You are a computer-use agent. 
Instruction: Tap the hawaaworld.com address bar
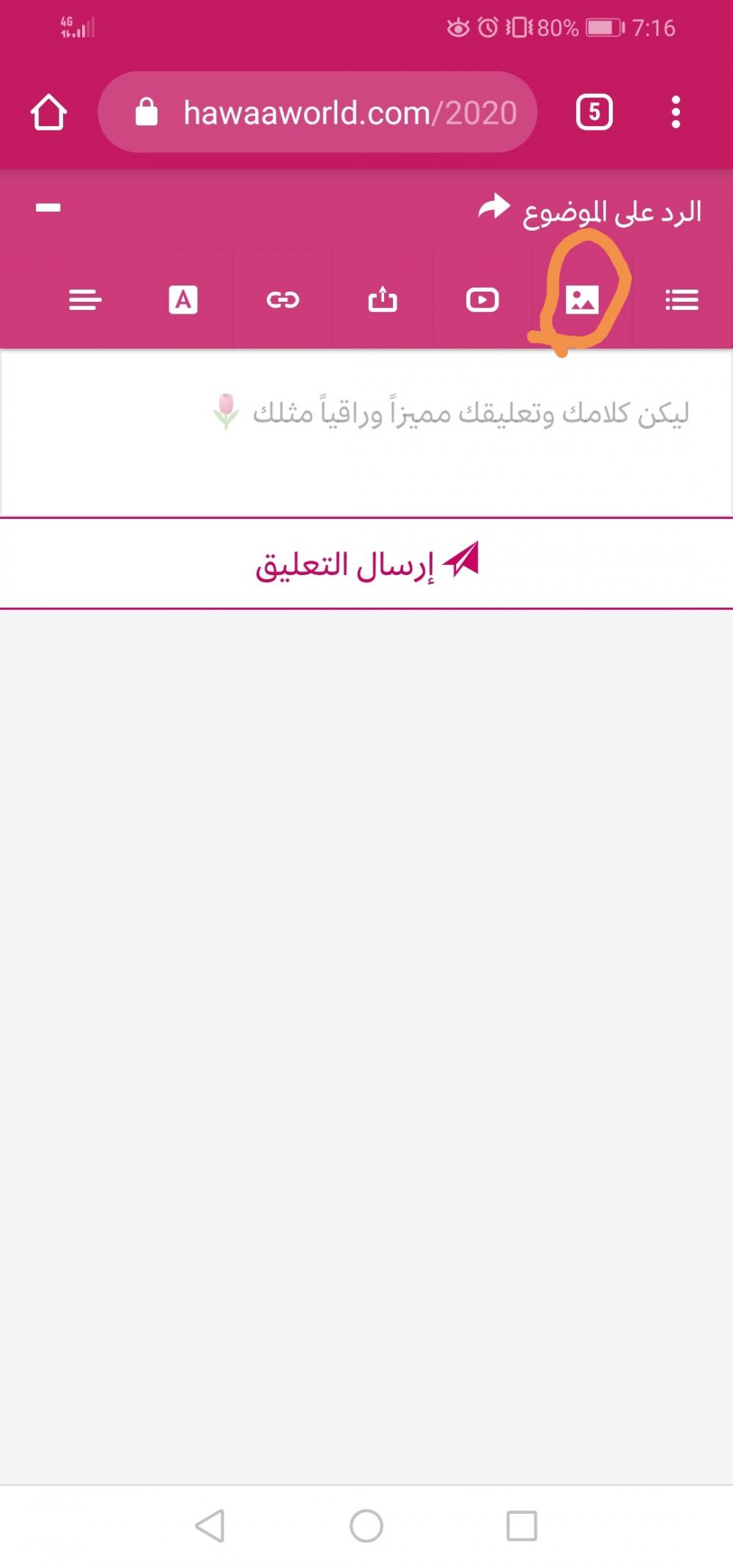317,113
